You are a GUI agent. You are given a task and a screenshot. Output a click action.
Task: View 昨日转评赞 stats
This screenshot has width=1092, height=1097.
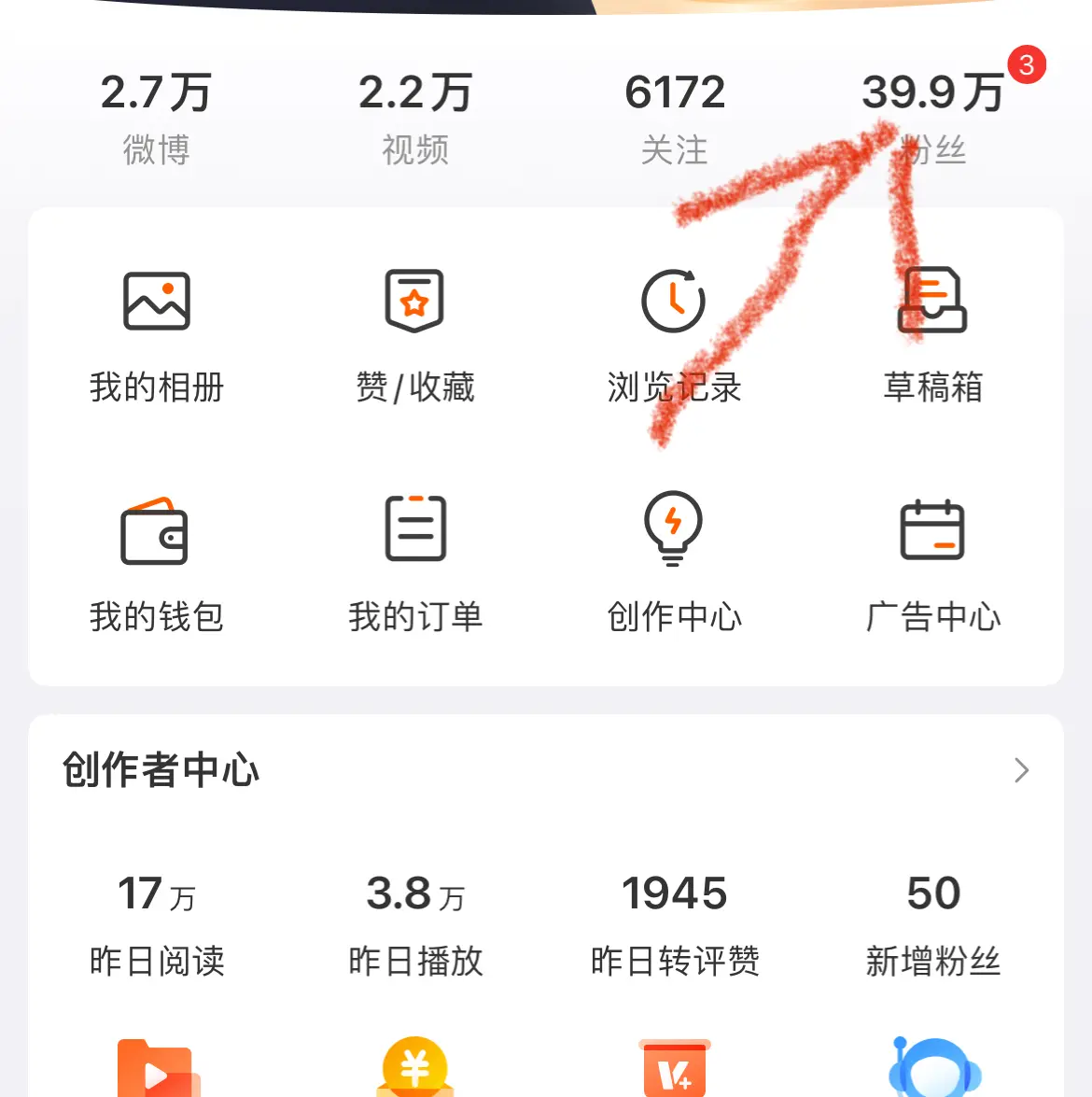[675, 922]
